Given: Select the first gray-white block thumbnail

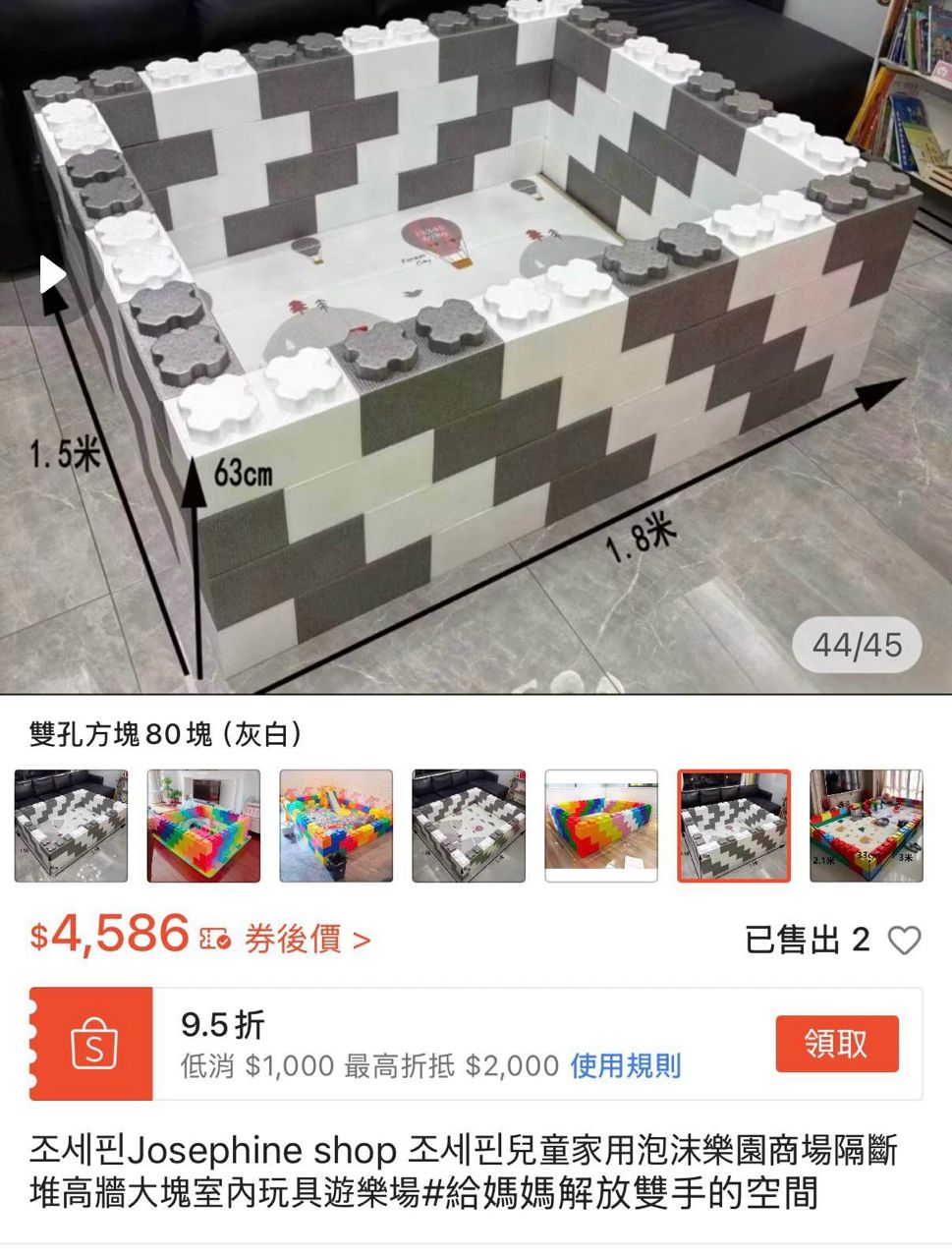Looking at the screenshot, I should point(71,826).
